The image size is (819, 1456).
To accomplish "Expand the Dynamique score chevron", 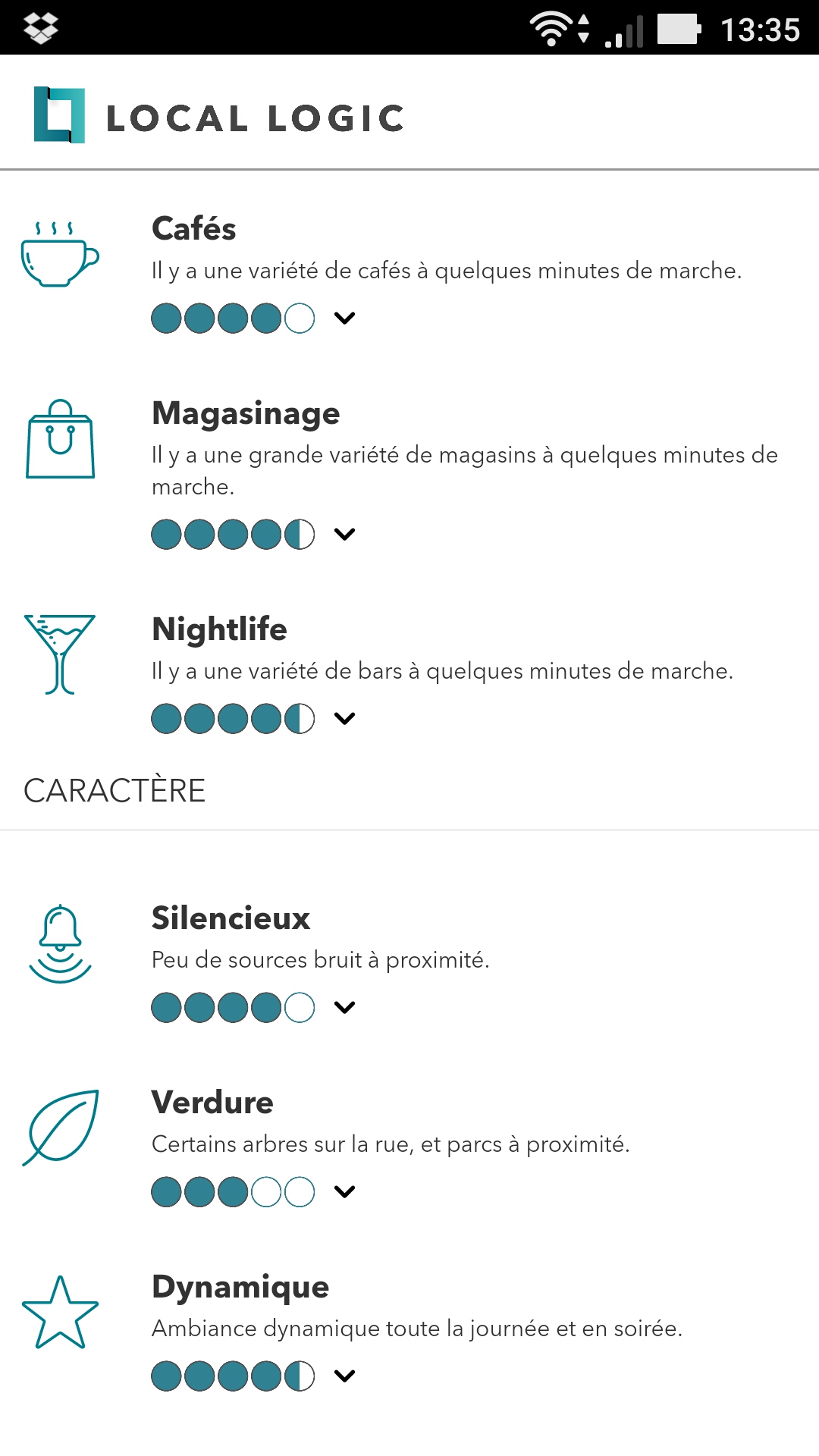I will [x=344, y=1376].
